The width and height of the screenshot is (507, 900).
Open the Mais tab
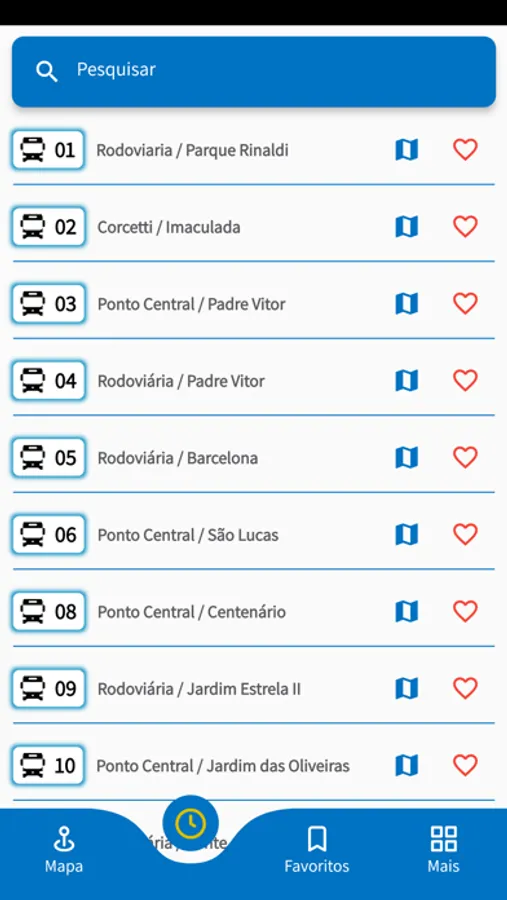coord(443,849)
